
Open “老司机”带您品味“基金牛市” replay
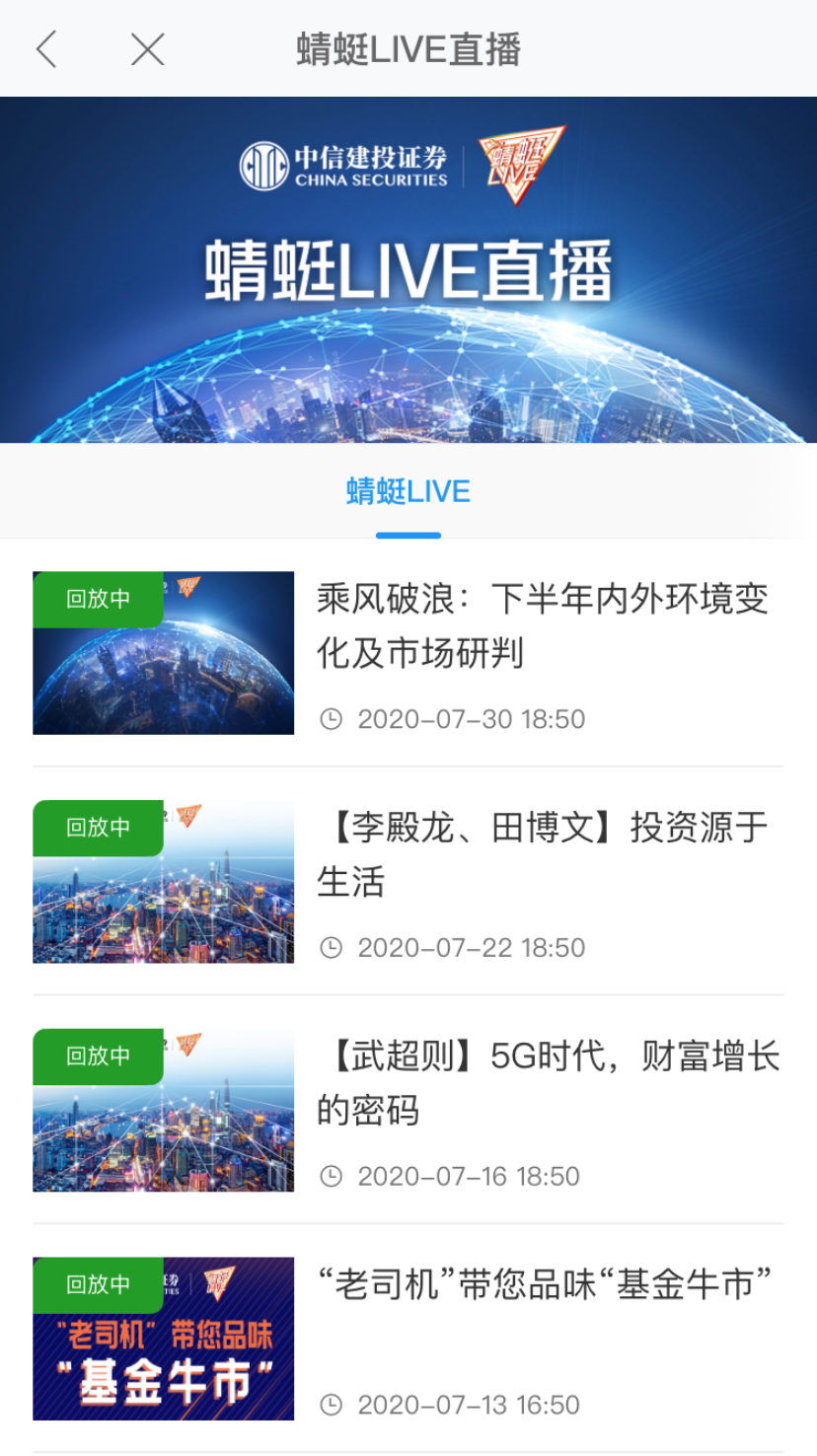point(544,1284)
